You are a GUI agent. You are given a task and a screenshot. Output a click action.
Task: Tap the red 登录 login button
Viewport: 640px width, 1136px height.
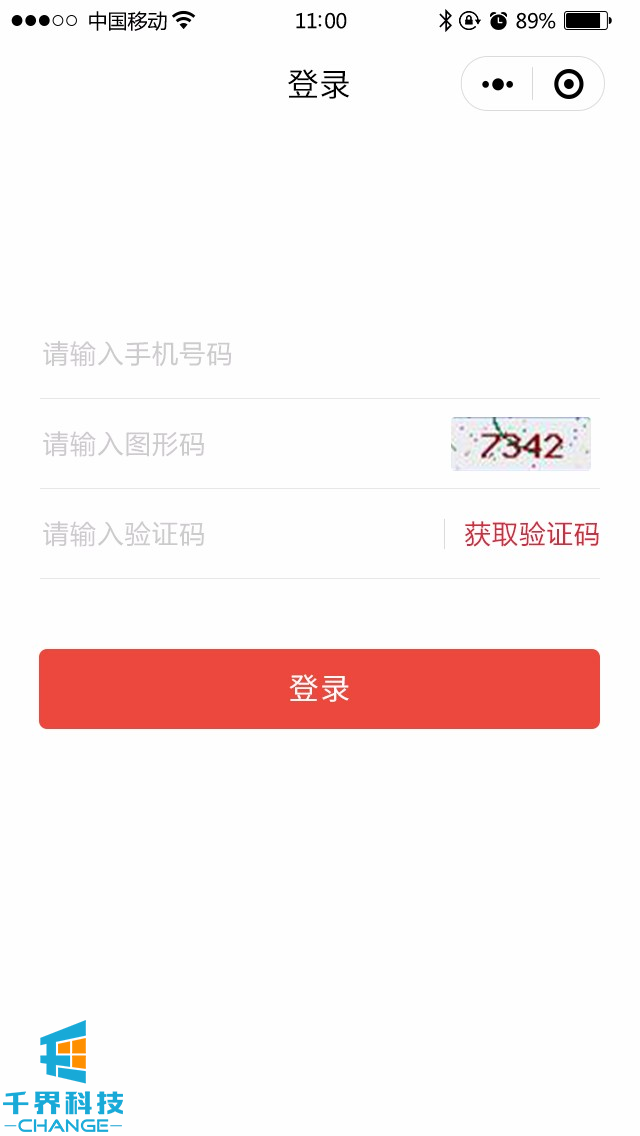[319, 689]
